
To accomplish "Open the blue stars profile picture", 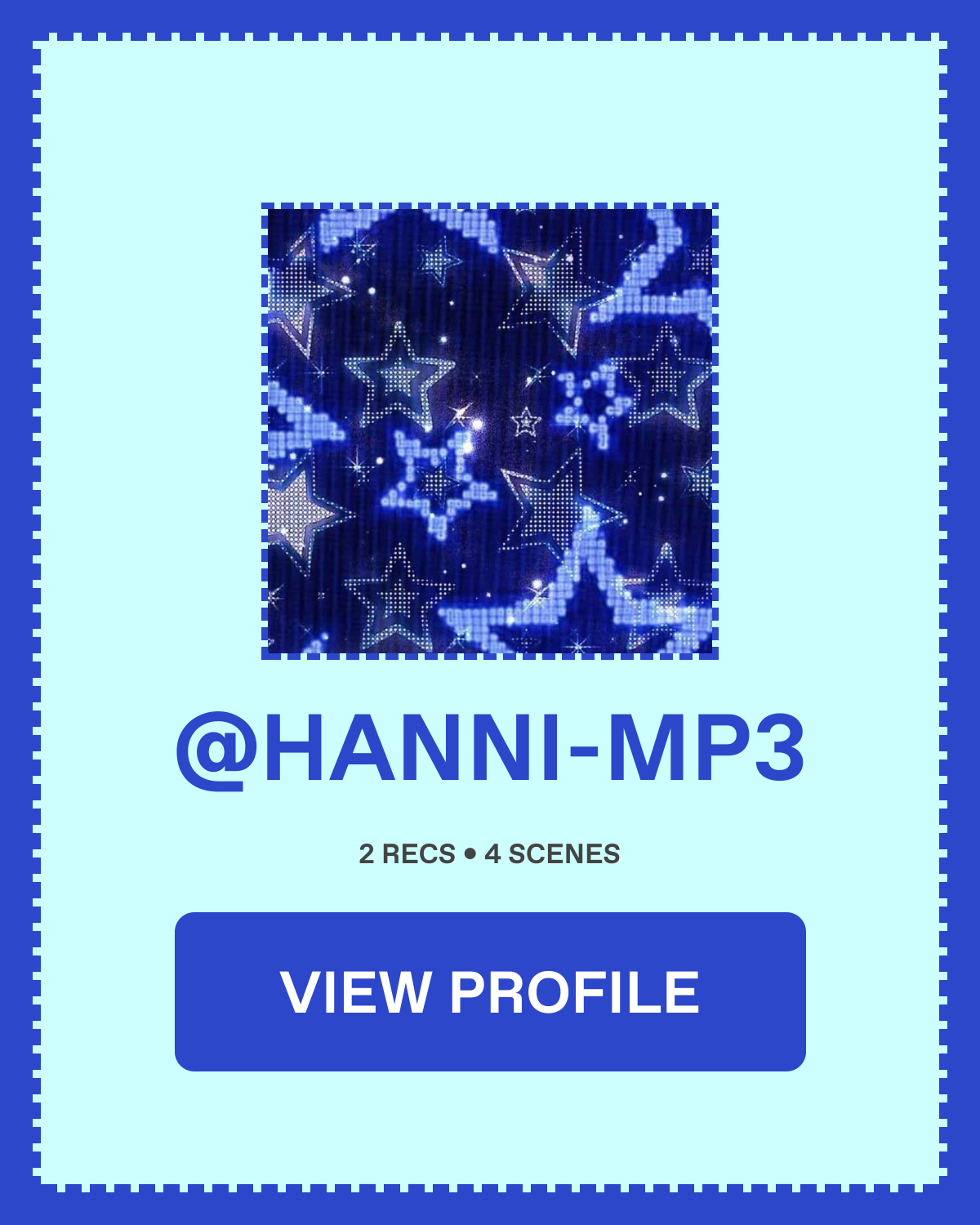I will click(x=490, y=431).
